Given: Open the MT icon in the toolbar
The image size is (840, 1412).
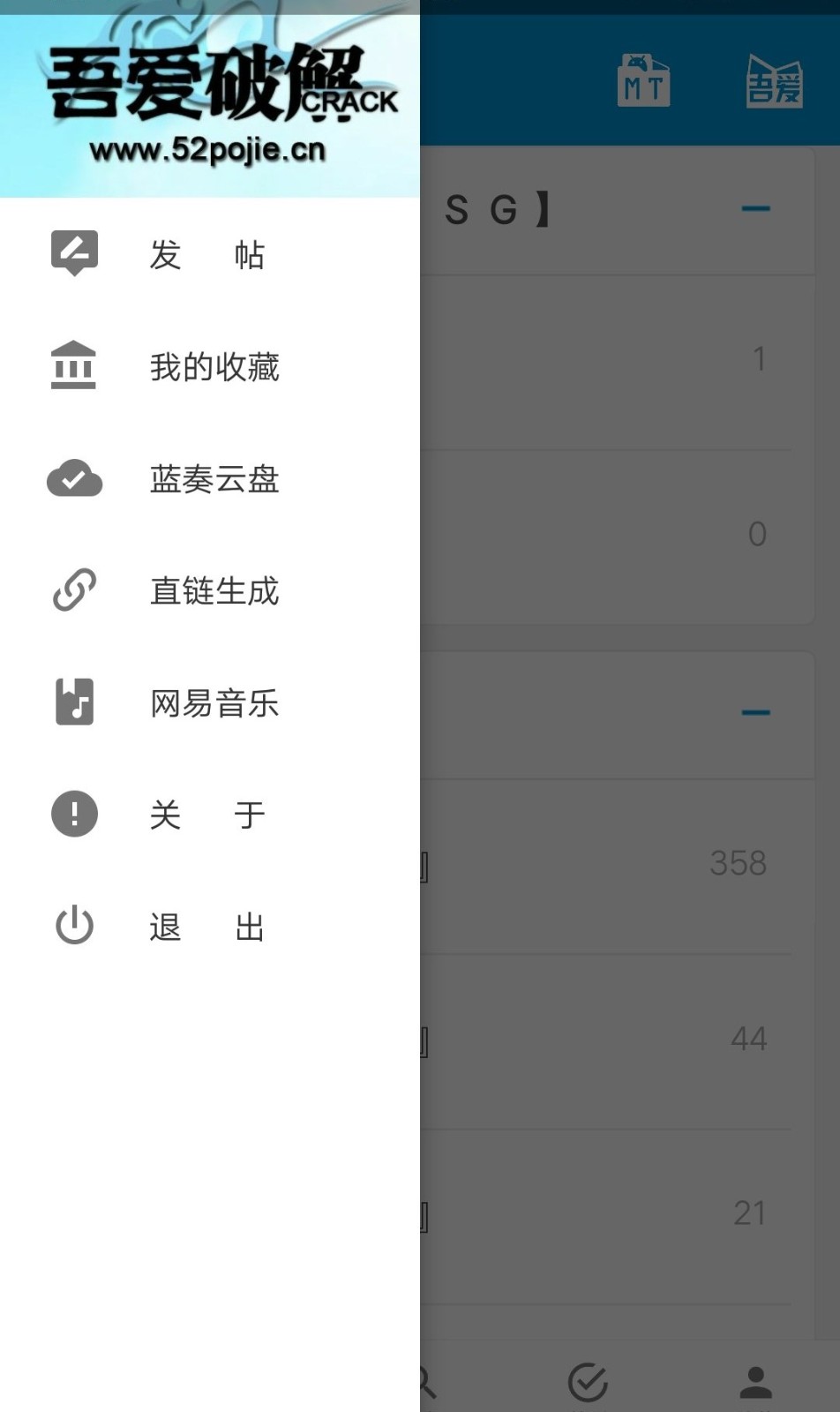Looking at the screenshot, I should (643, 81).
